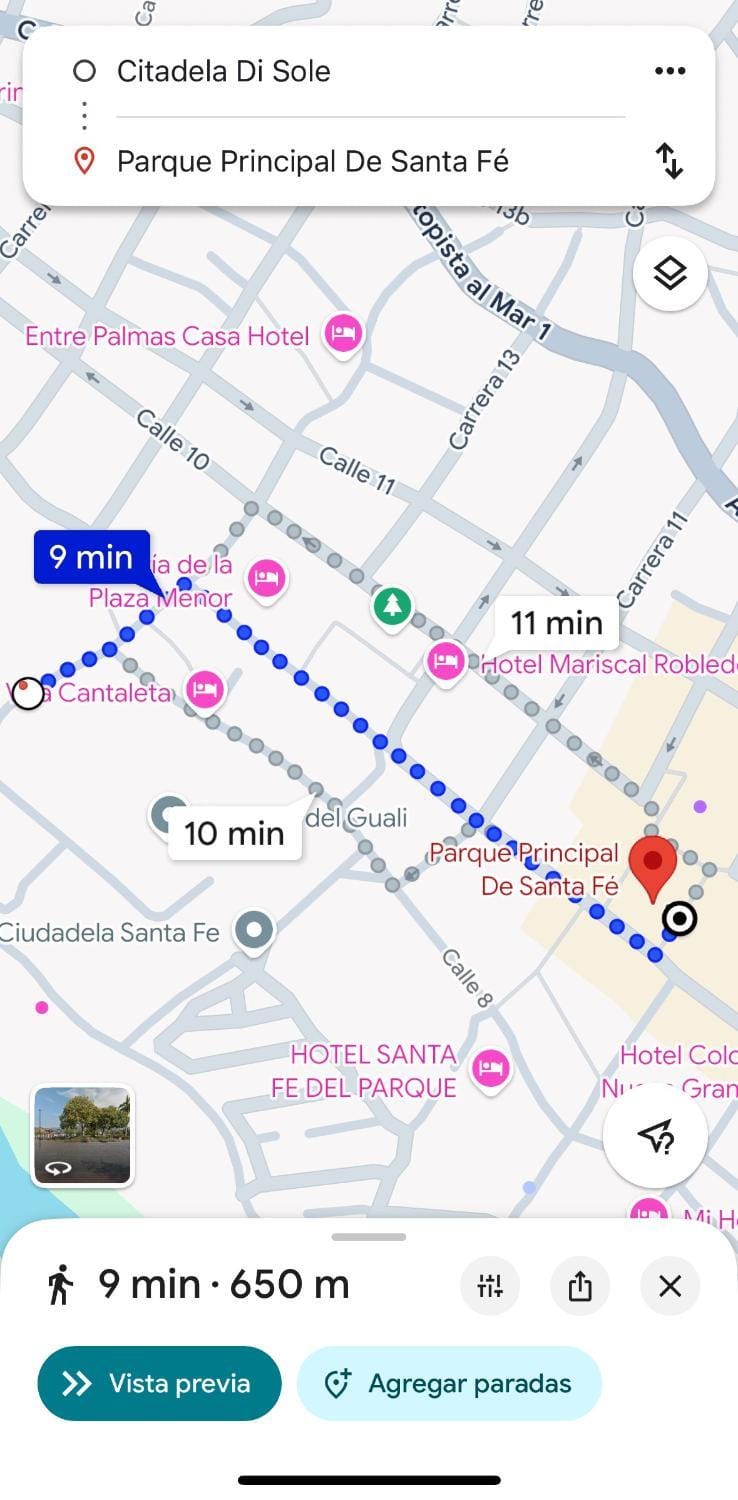Tap the Ciudadela Santa Fe marker

[x=254, y=931]
